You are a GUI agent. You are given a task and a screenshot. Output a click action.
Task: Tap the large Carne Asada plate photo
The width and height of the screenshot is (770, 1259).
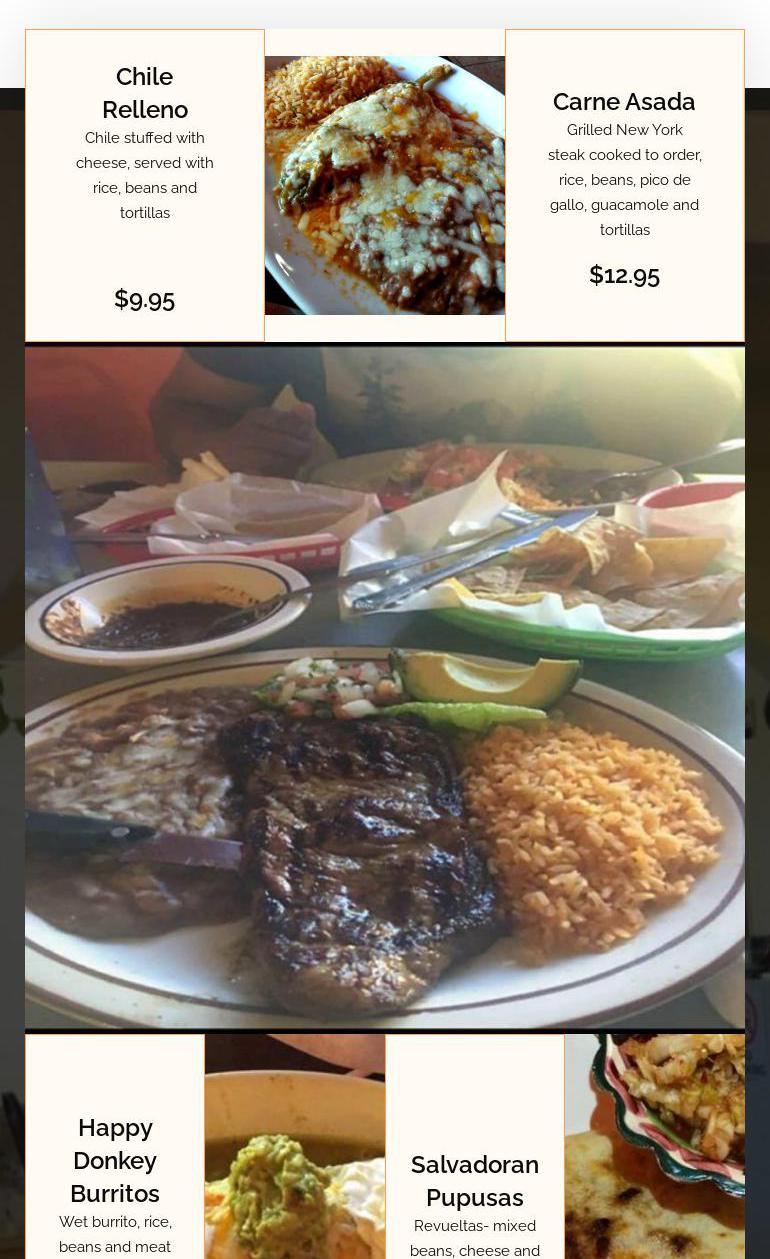point(385,687)
